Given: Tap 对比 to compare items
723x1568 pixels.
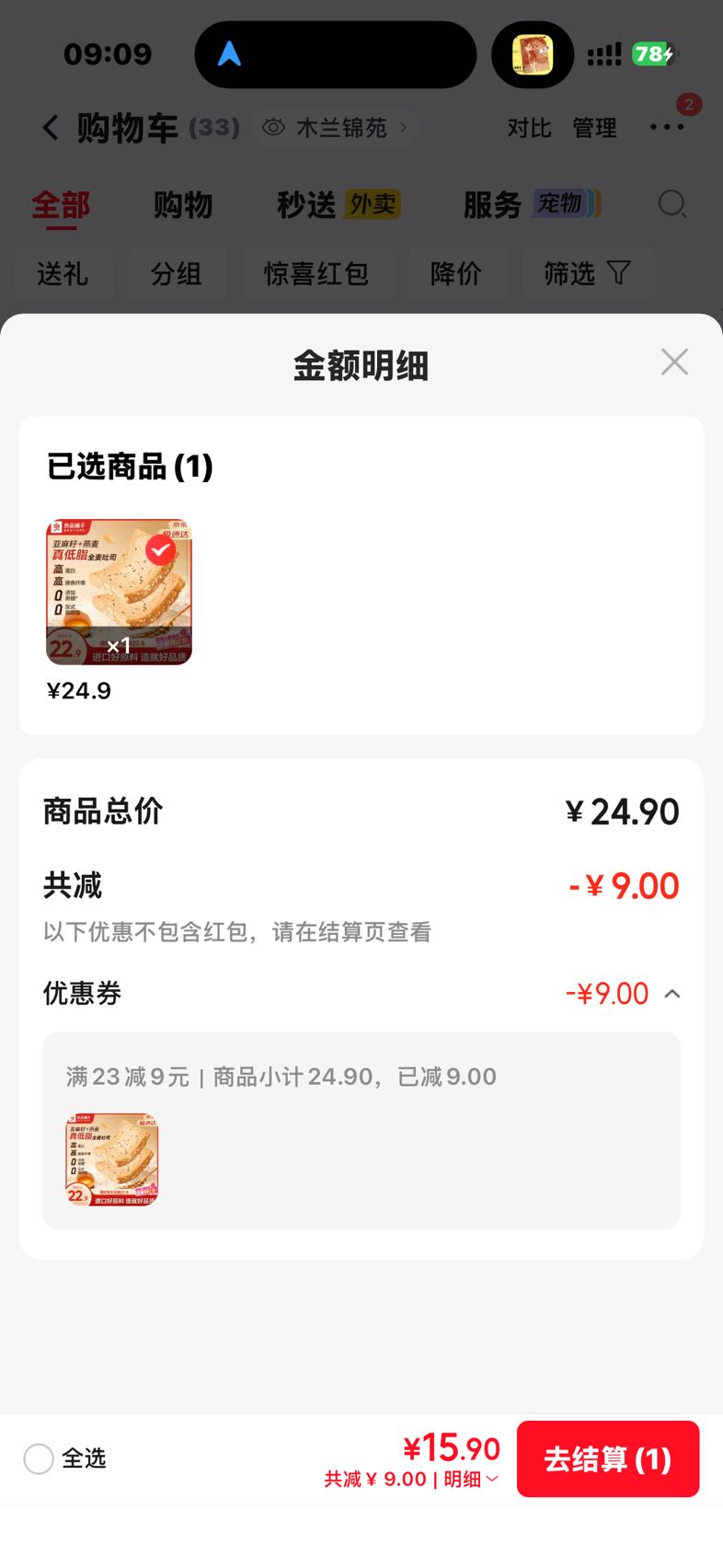Looking at the screenshot, I should 529,128.
